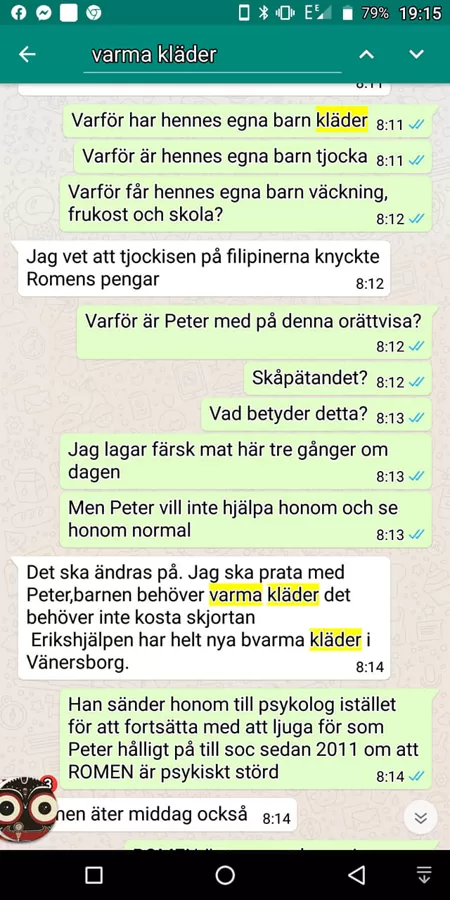
Task: Tap the back arrow to exit search
Action: click(27, 55)
